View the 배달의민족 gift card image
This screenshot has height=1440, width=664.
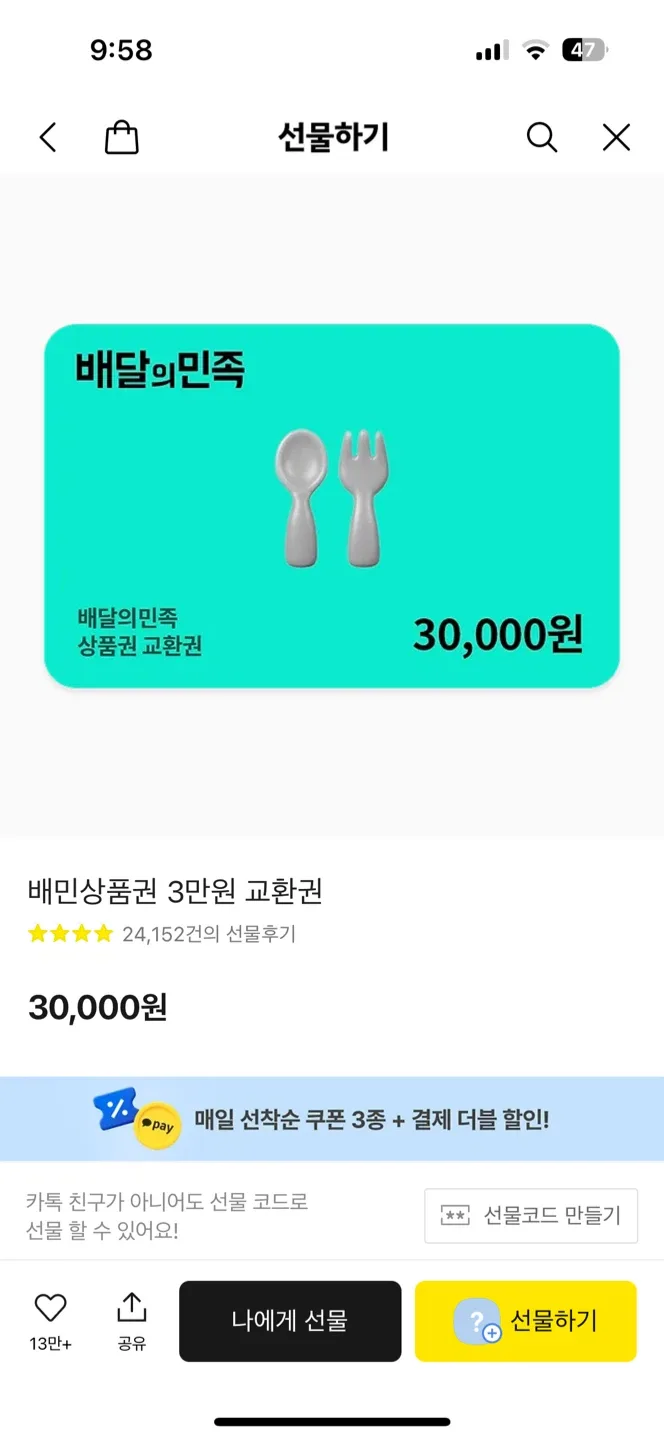[332, 506]
